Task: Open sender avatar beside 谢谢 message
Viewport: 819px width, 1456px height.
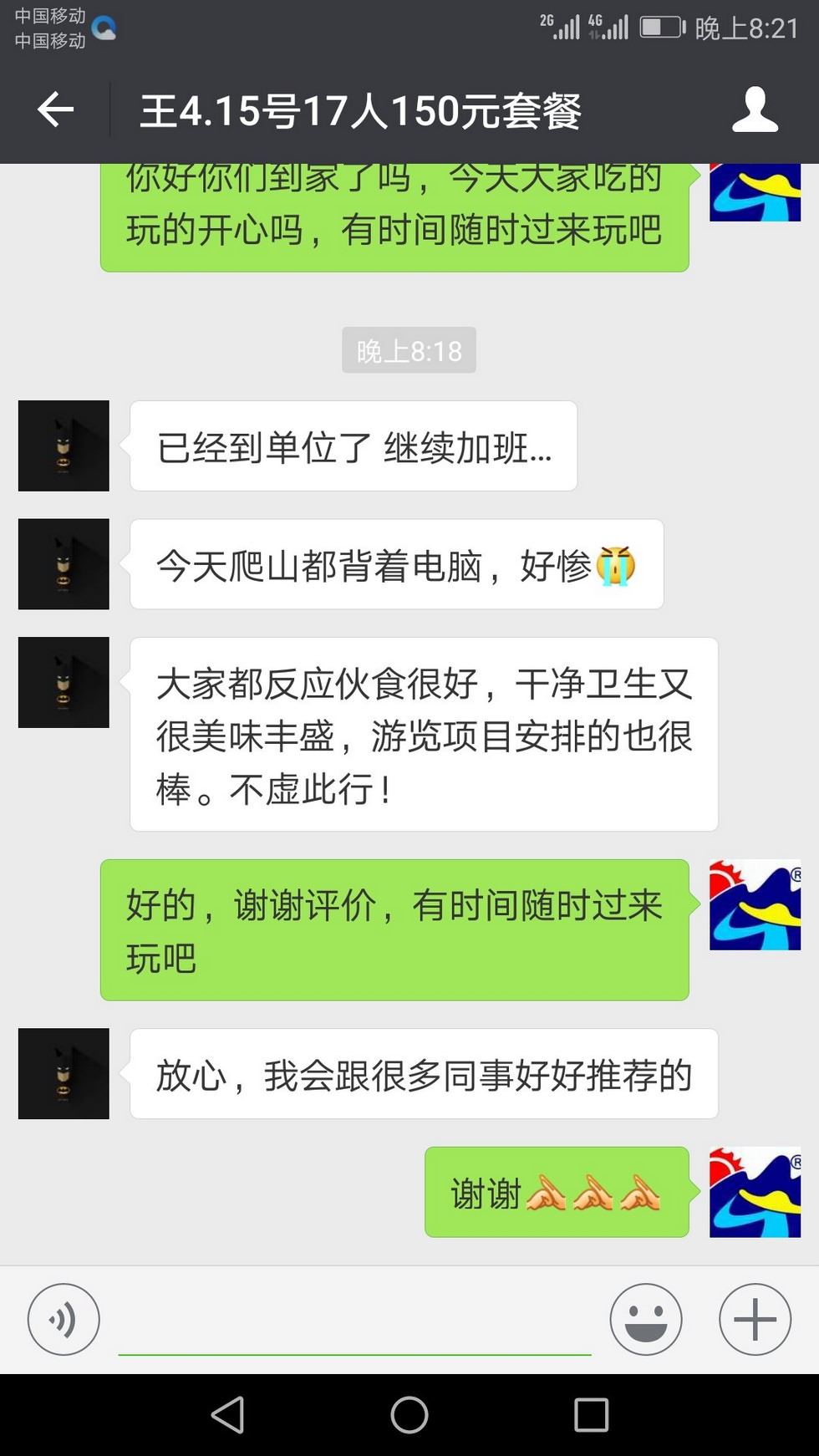Action: (755, 1192)
